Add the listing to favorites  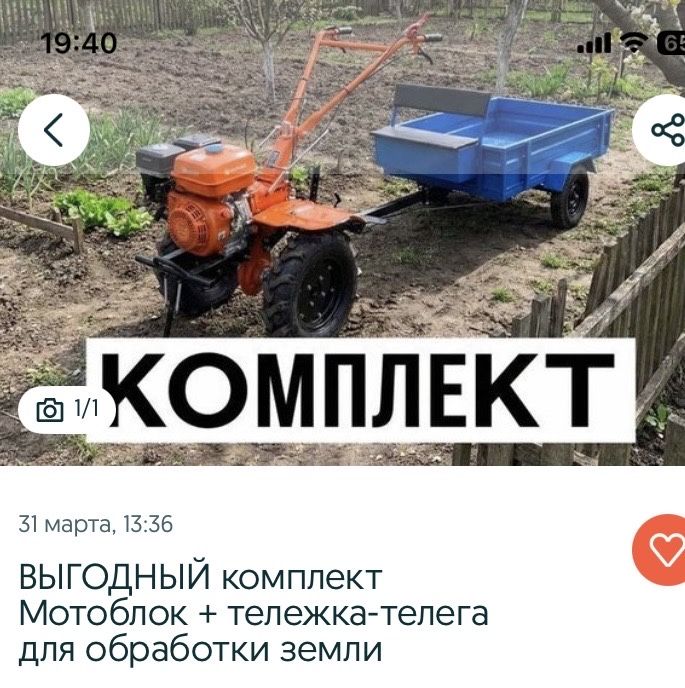663,548
